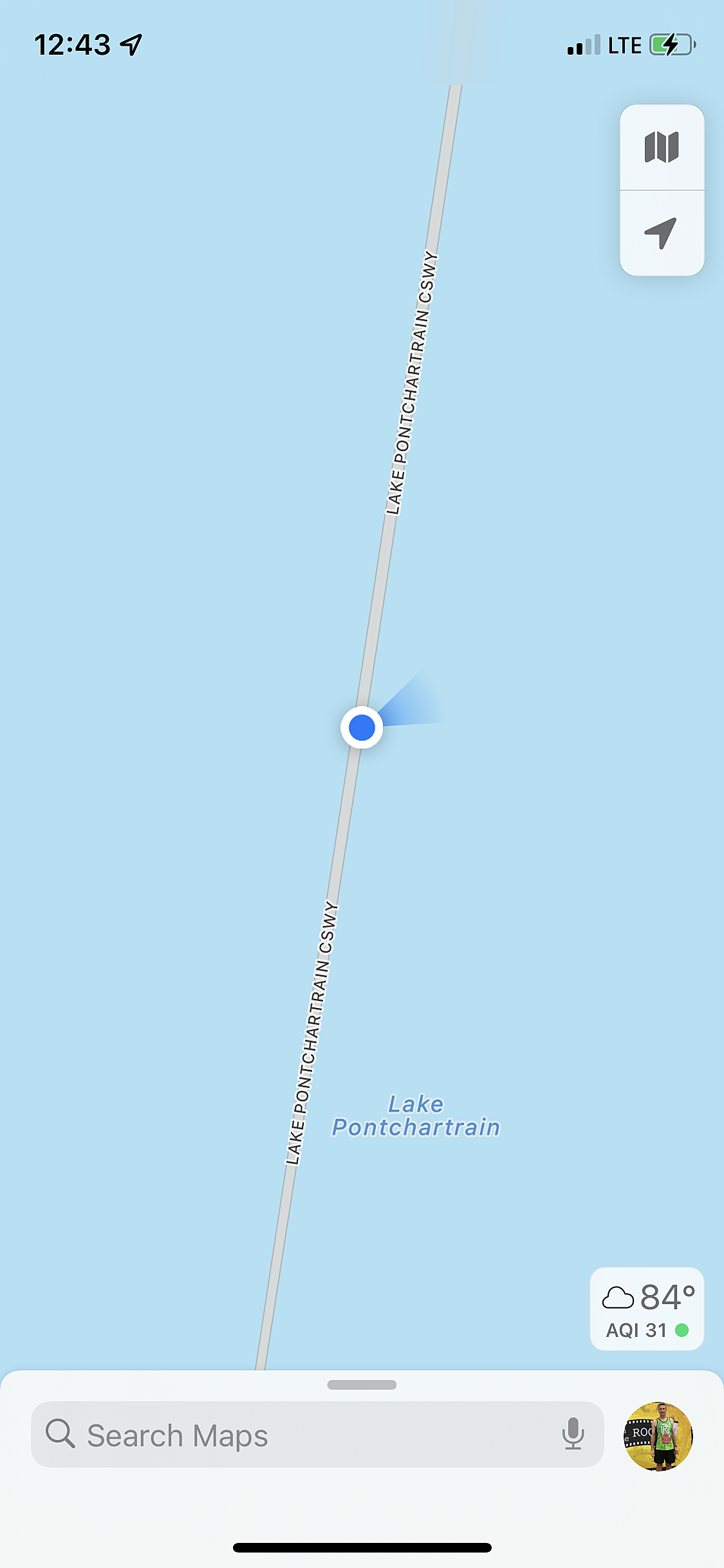Open the user profile avatar
724x1568 pixels.
658,1436
